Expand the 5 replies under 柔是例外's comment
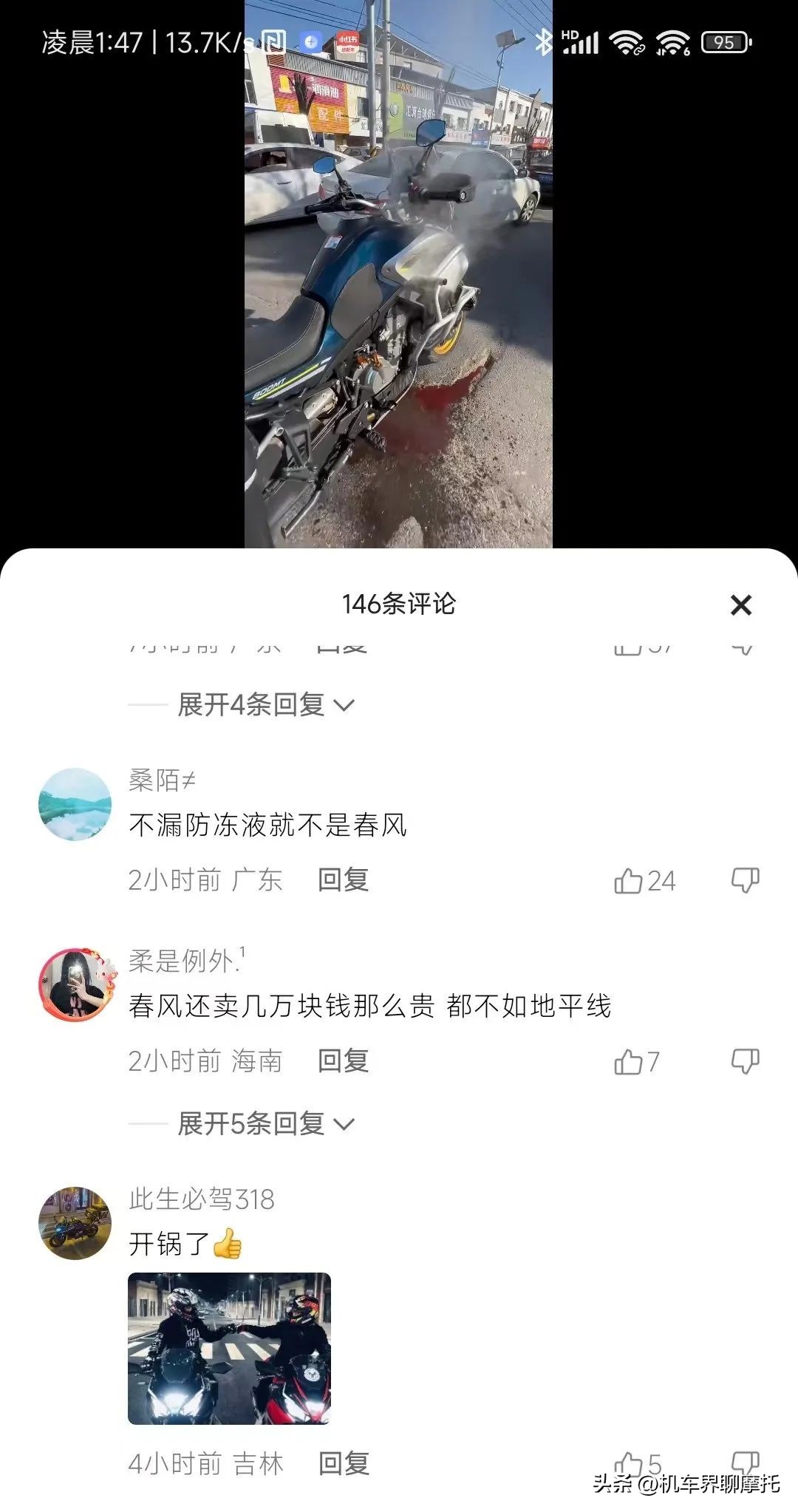The height and width of the screenshot is (1512, 798). coord(251,1125)
